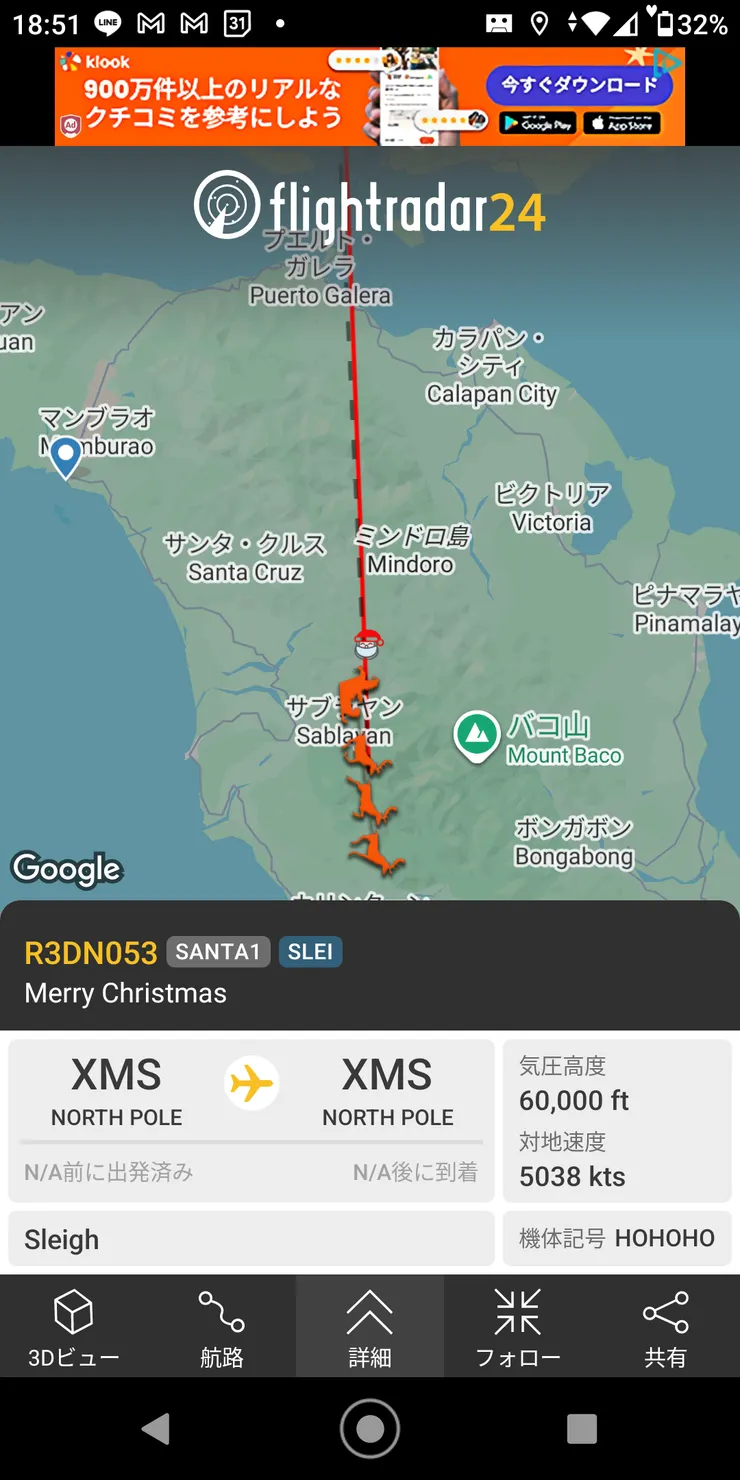Expand the 詳細 details panel
The width and height of the screenshot is (740, 1480).
(x=369, y=1327)
